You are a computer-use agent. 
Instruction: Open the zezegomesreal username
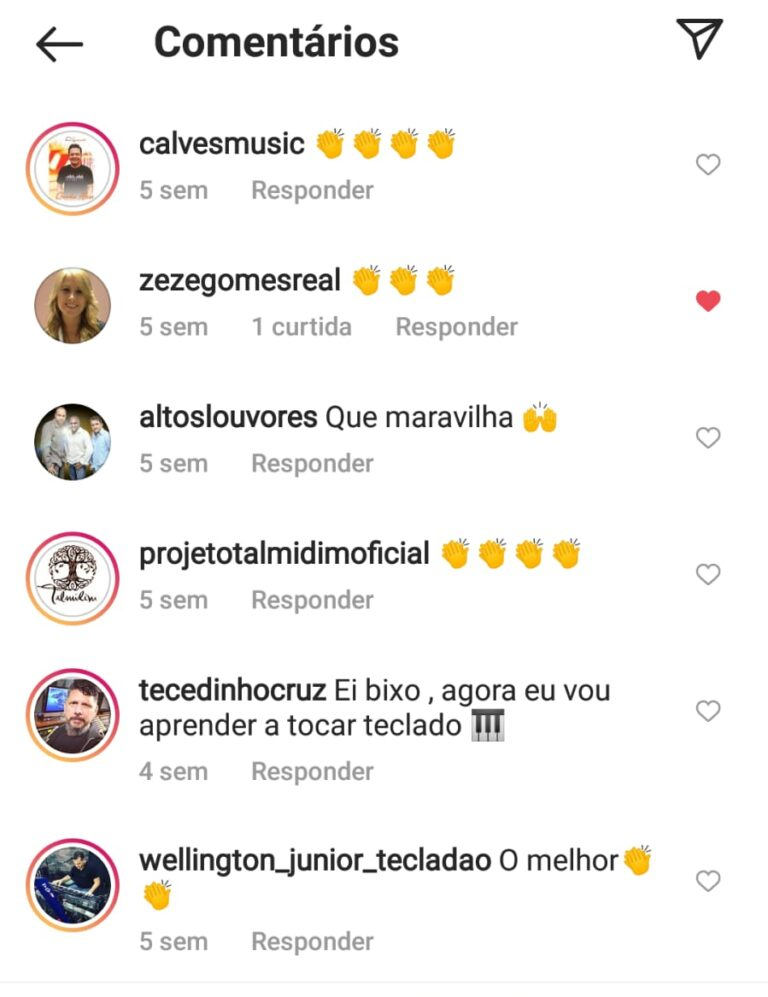pos(240,280)
